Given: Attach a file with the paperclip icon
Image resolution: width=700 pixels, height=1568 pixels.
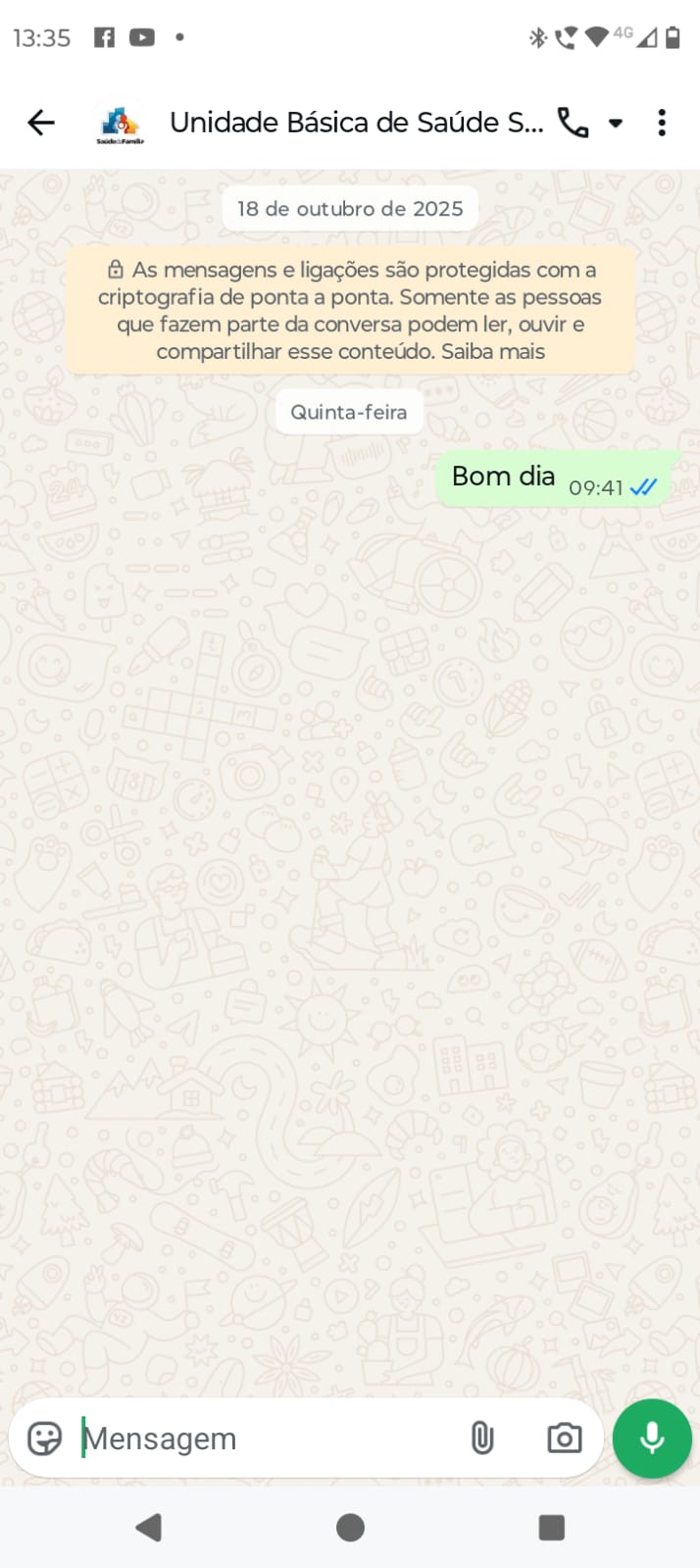Looking at the screenshot, I should [481, 1439].
